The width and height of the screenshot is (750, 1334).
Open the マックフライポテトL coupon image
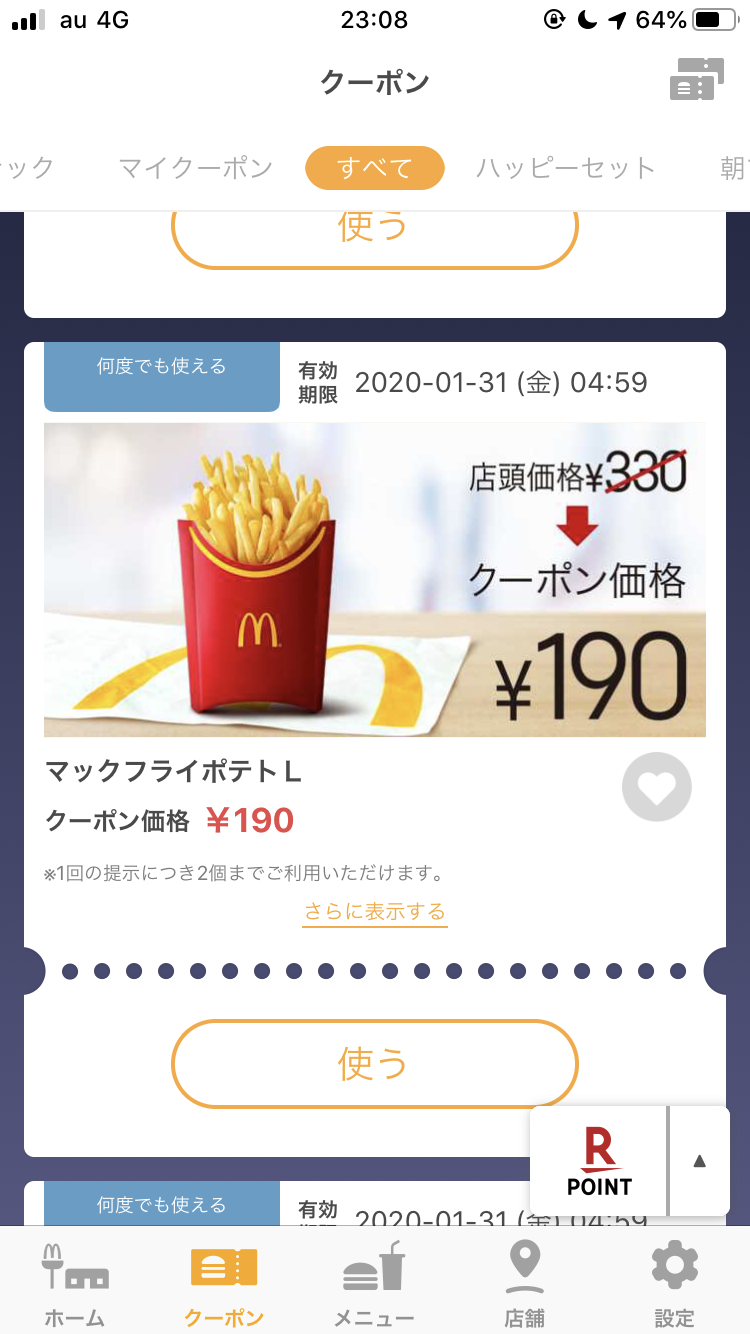pyautogui.click(x=375, y=579)
